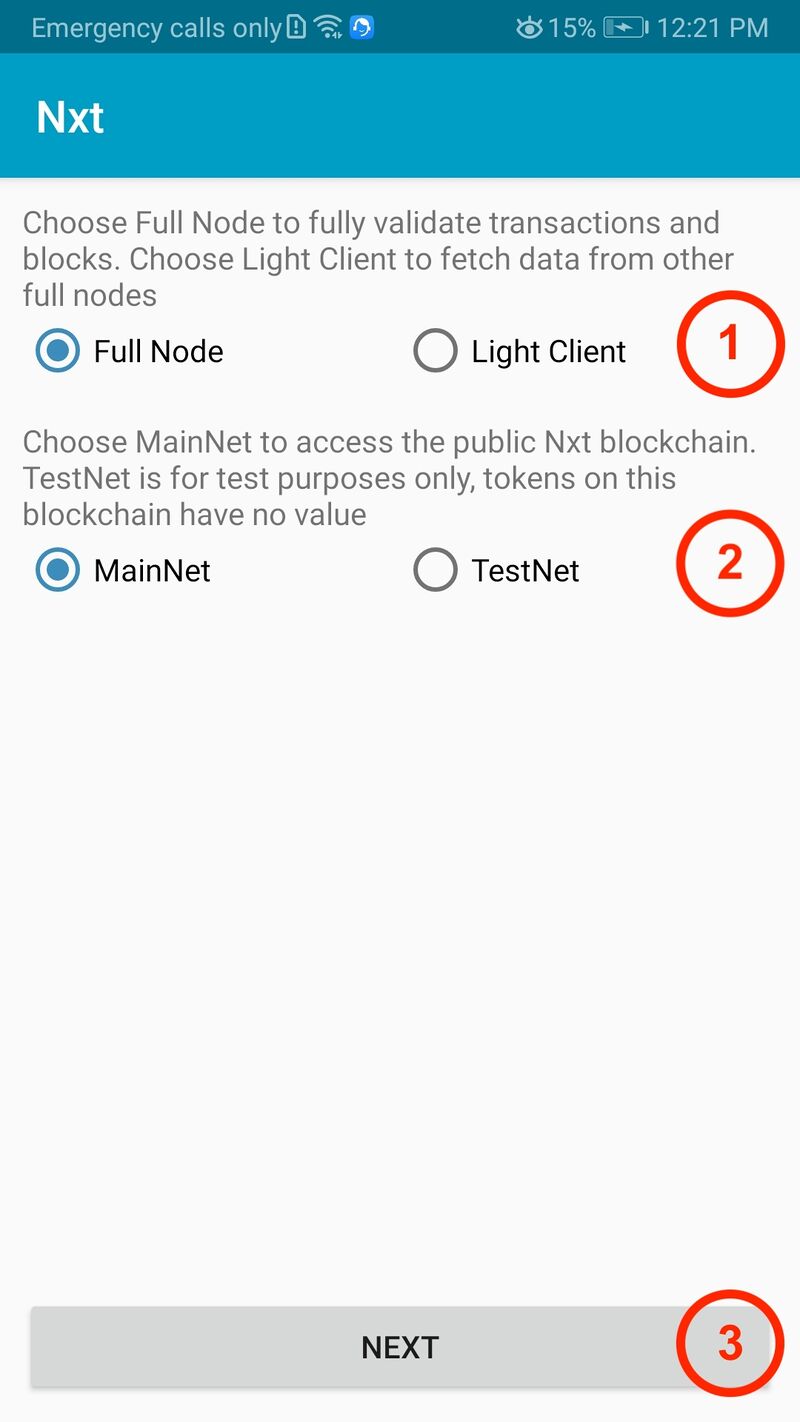The height and width of the screenshot is (1422, 800).
Task: Click the numbered badge labeled 2
Action: [730, 562]
